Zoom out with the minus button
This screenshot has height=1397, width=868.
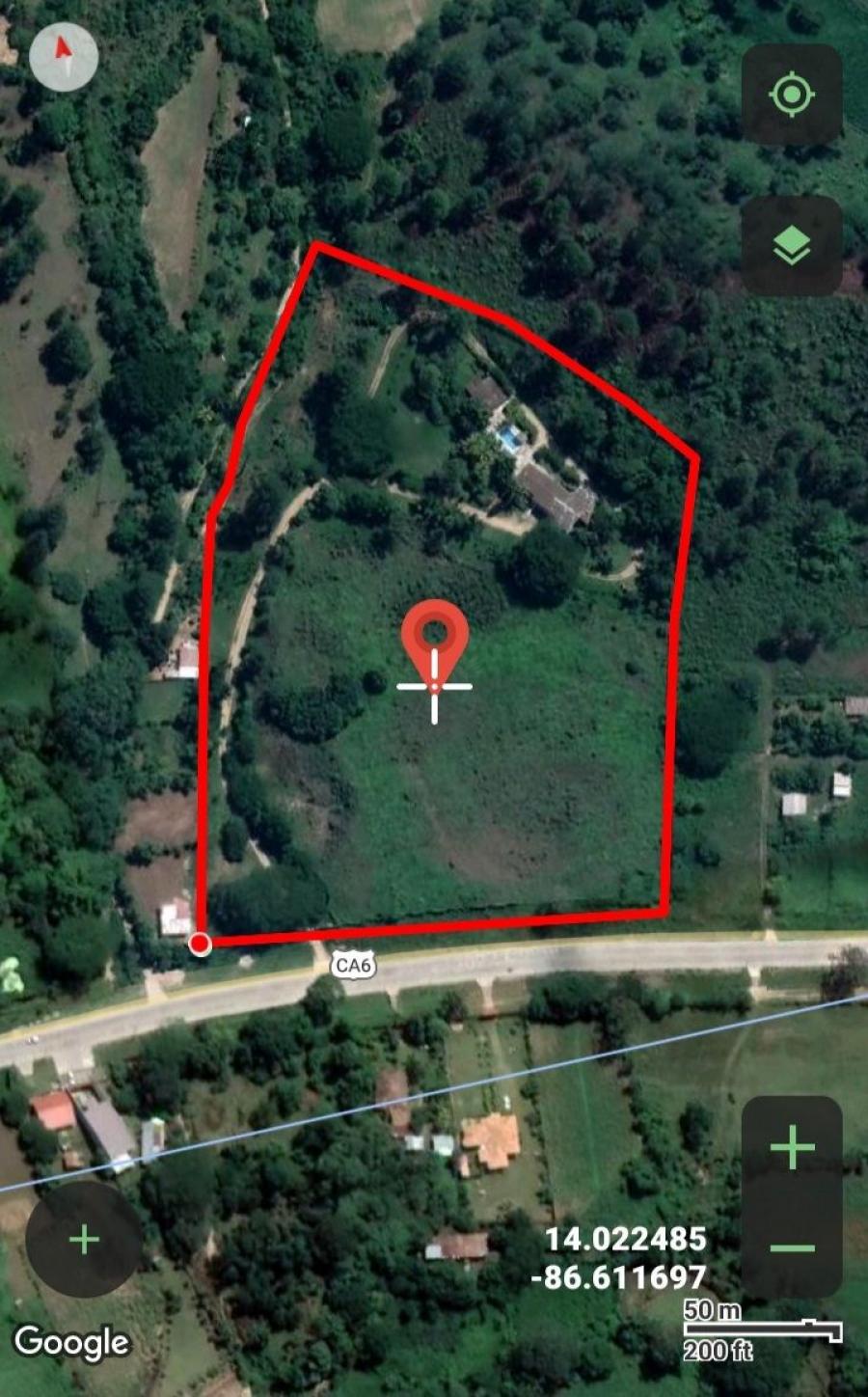pos(792,1248)
